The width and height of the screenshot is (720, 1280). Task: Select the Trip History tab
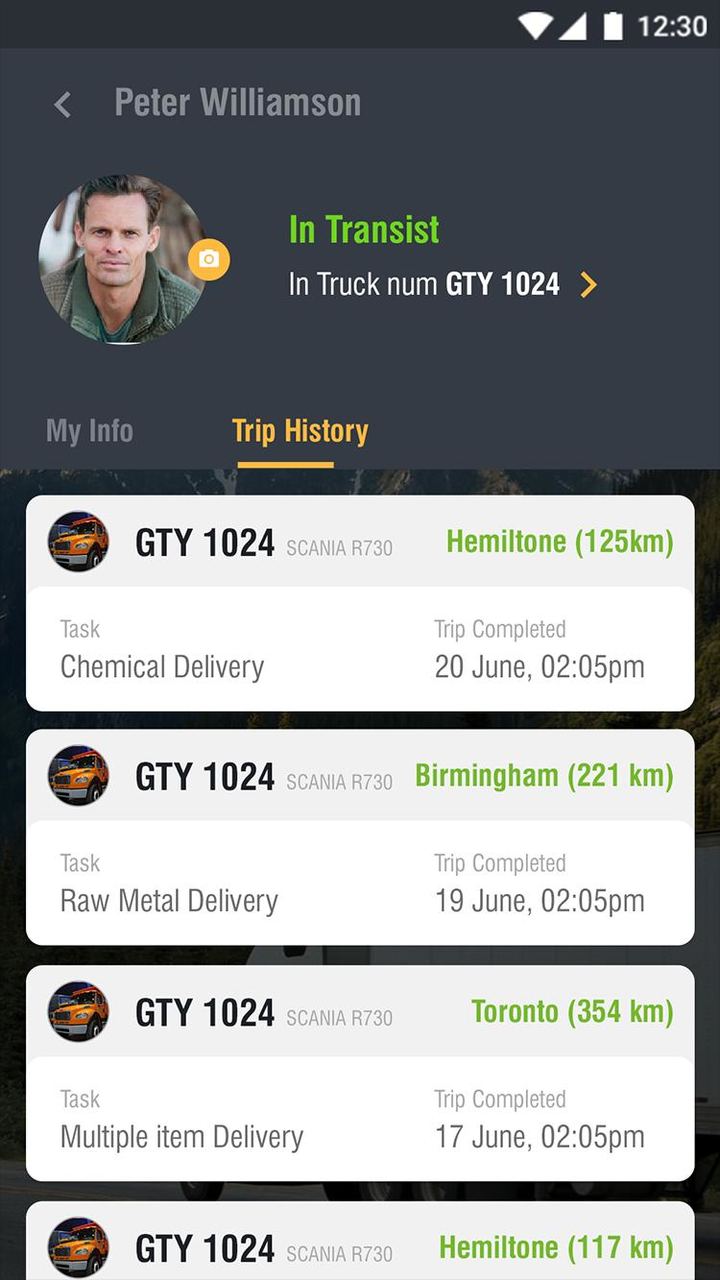pos(299,430)
